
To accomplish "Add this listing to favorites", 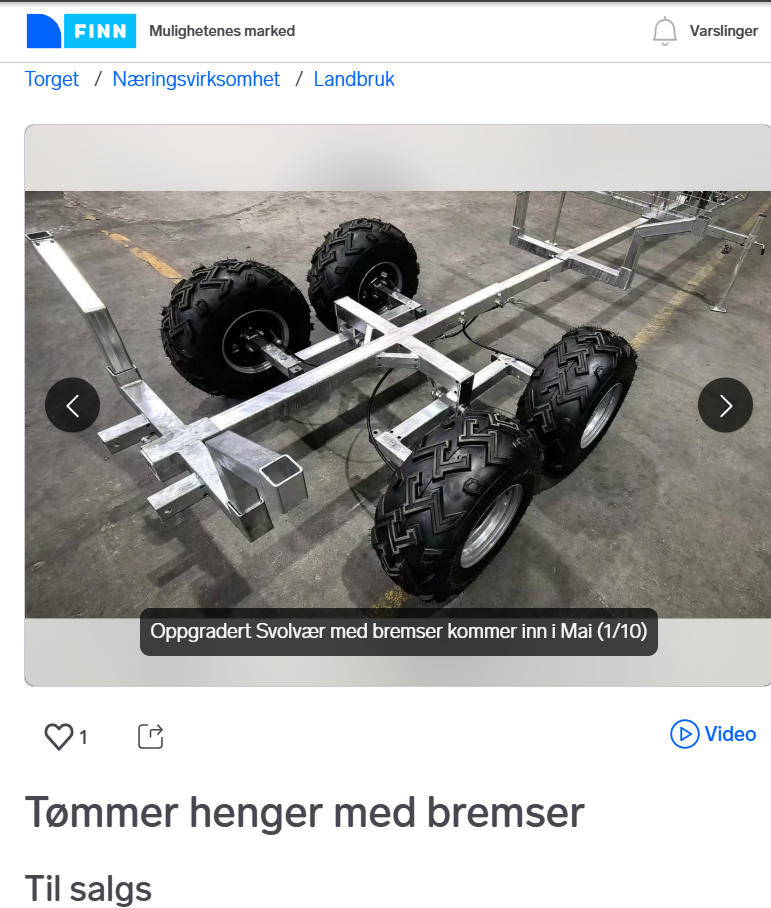I will tap(59, 737).
